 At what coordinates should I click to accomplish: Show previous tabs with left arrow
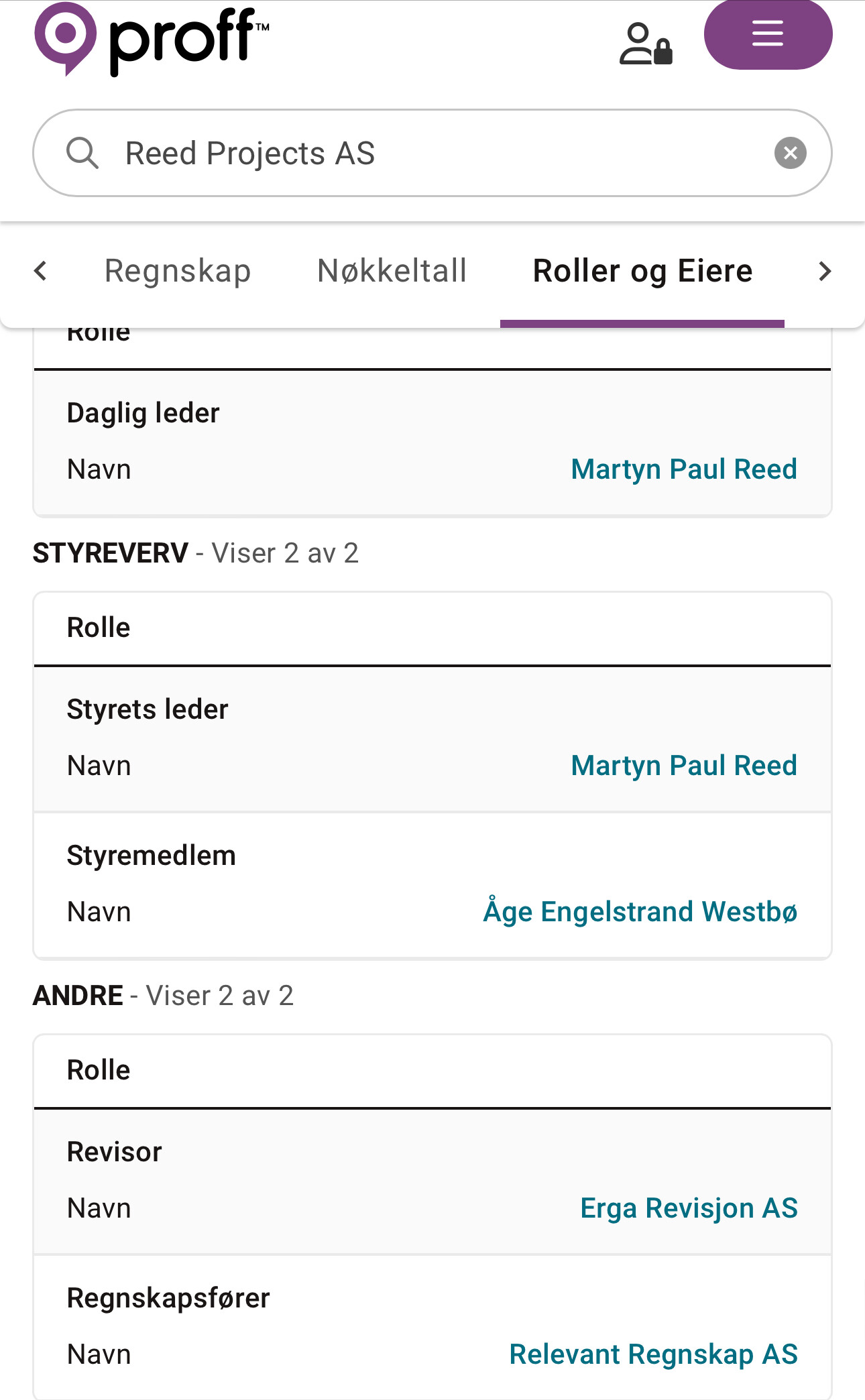point(41,272)
